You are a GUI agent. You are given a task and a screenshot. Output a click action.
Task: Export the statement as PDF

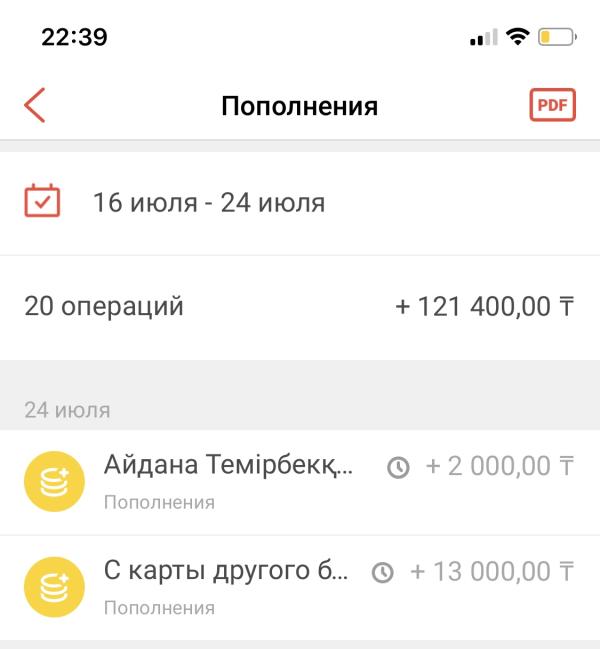pyautogui.click(x=552, y=105)
